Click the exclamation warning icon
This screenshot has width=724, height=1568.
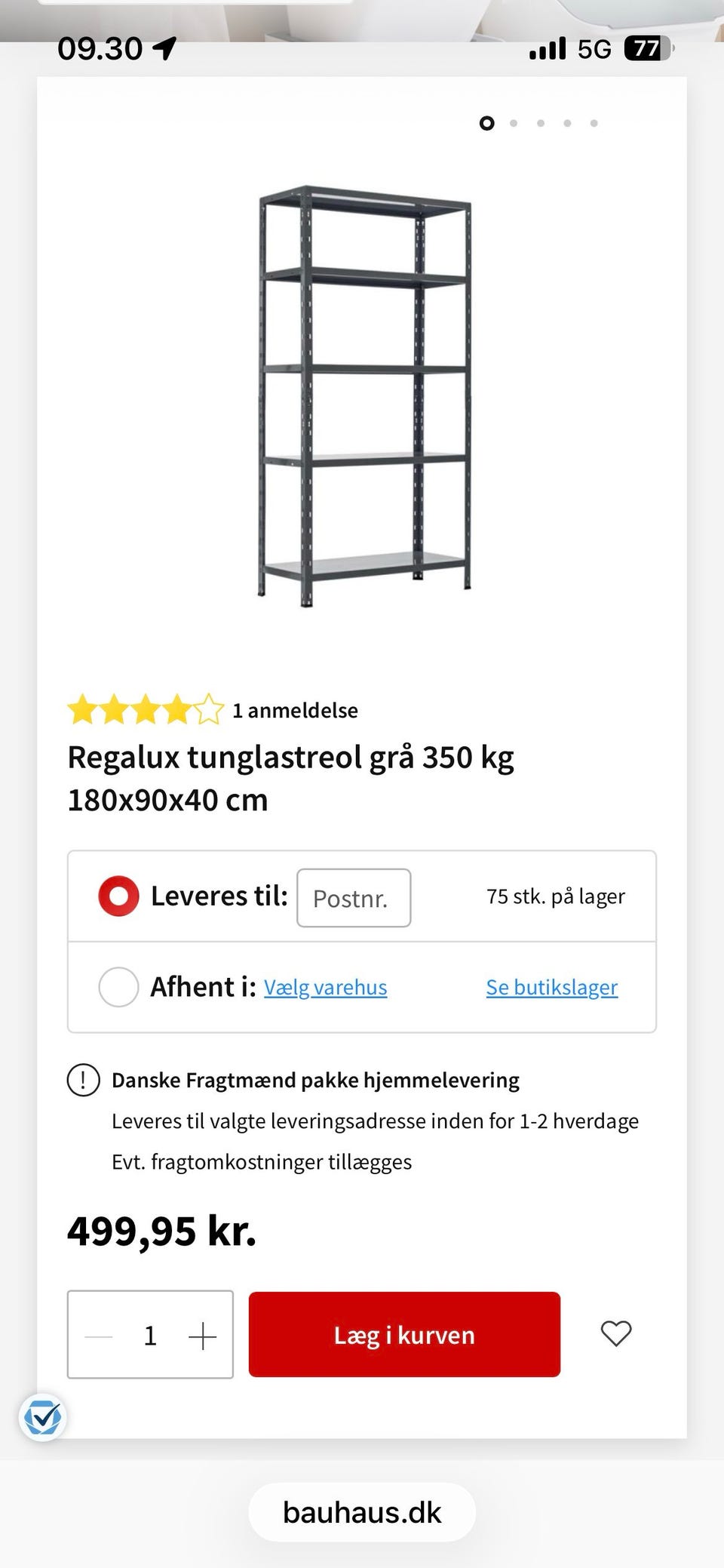tap(82, 1079)
